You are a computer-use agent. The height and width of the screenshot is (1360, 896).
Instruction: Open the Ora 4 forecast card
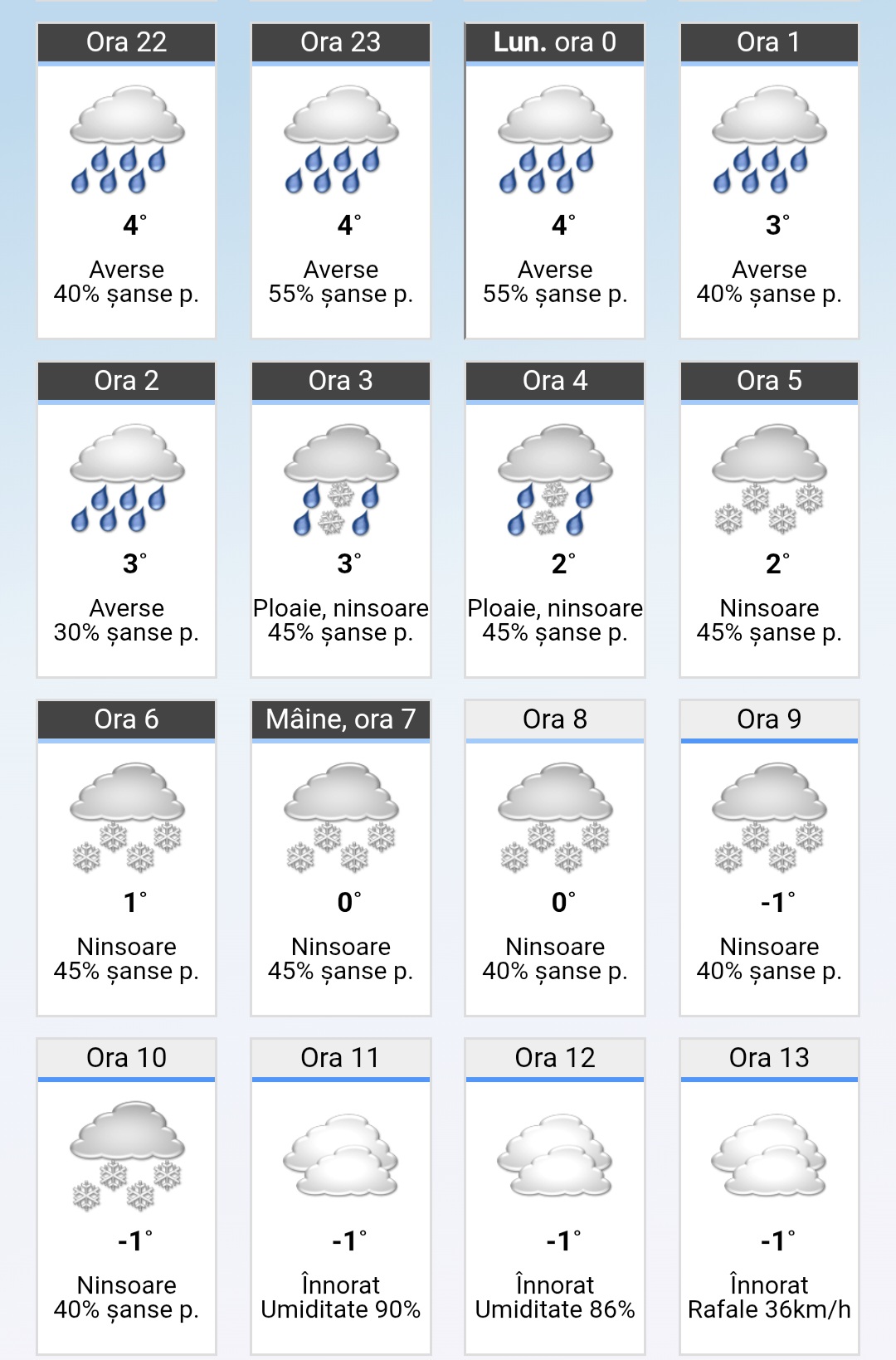pos(555,519)
